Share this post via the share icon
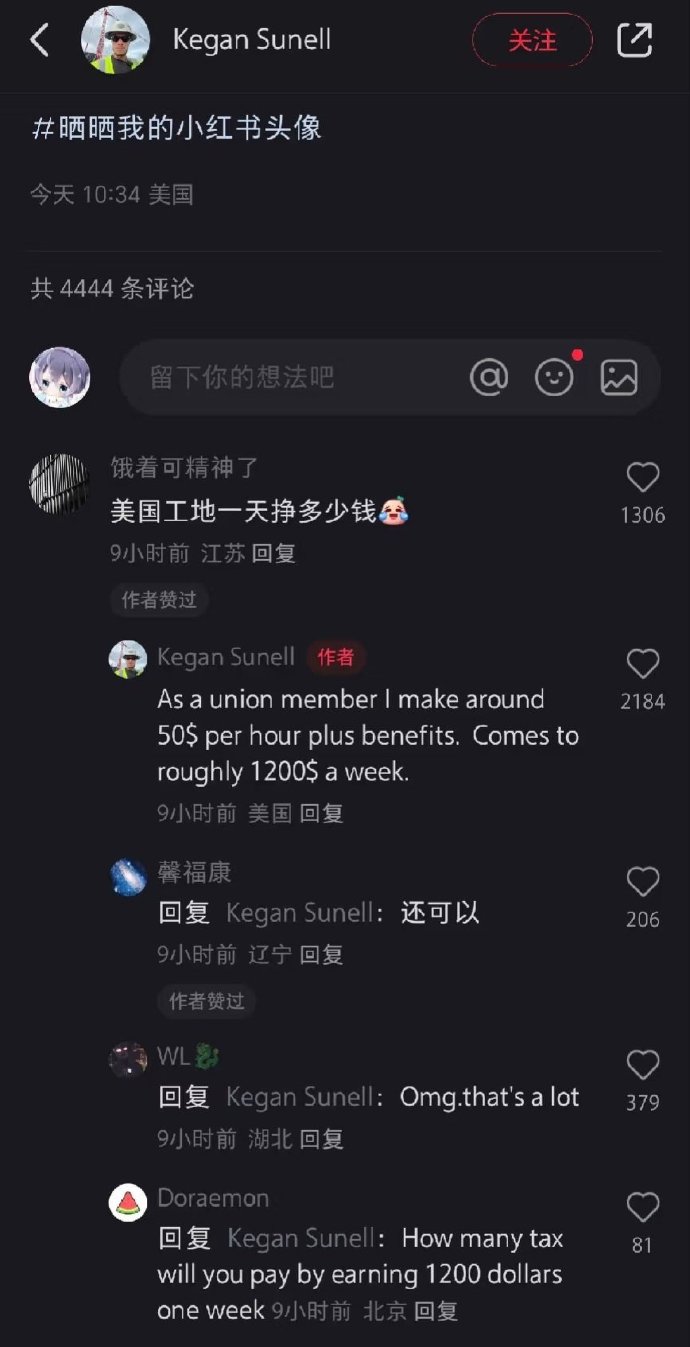 point(635,40)
